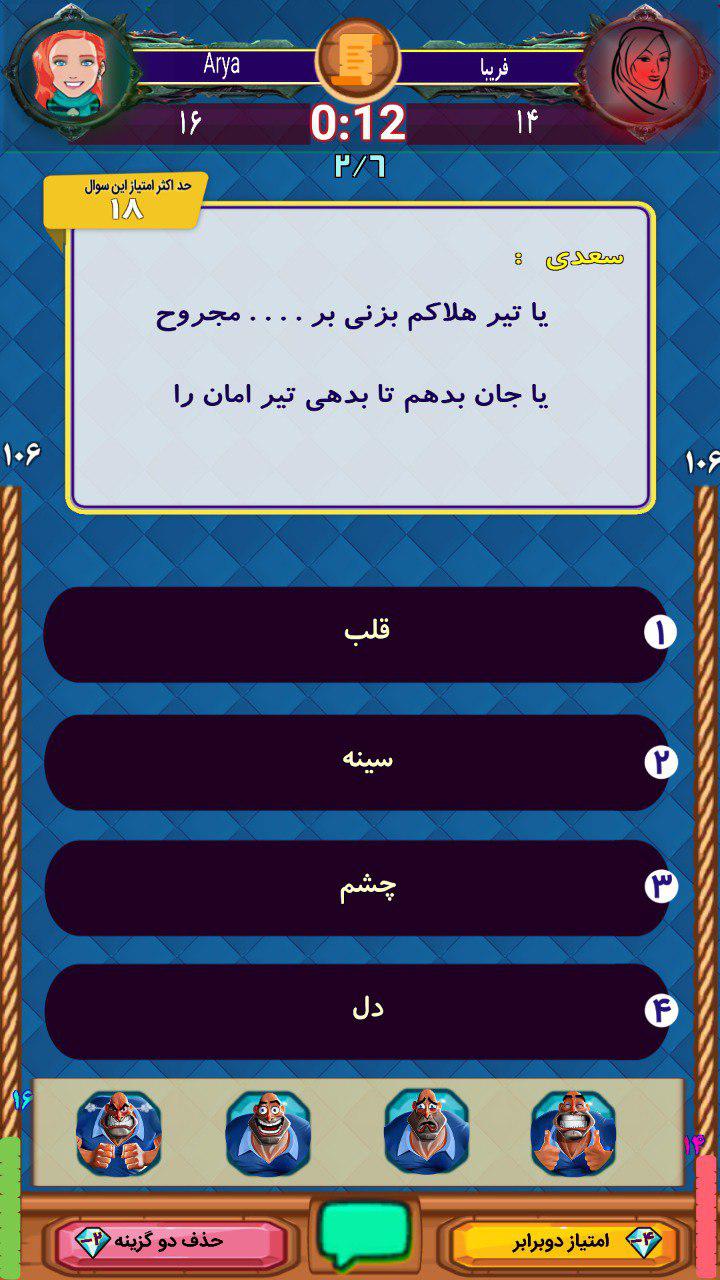Send the thumbs-up grinning emote

[x=573, y=1133]
